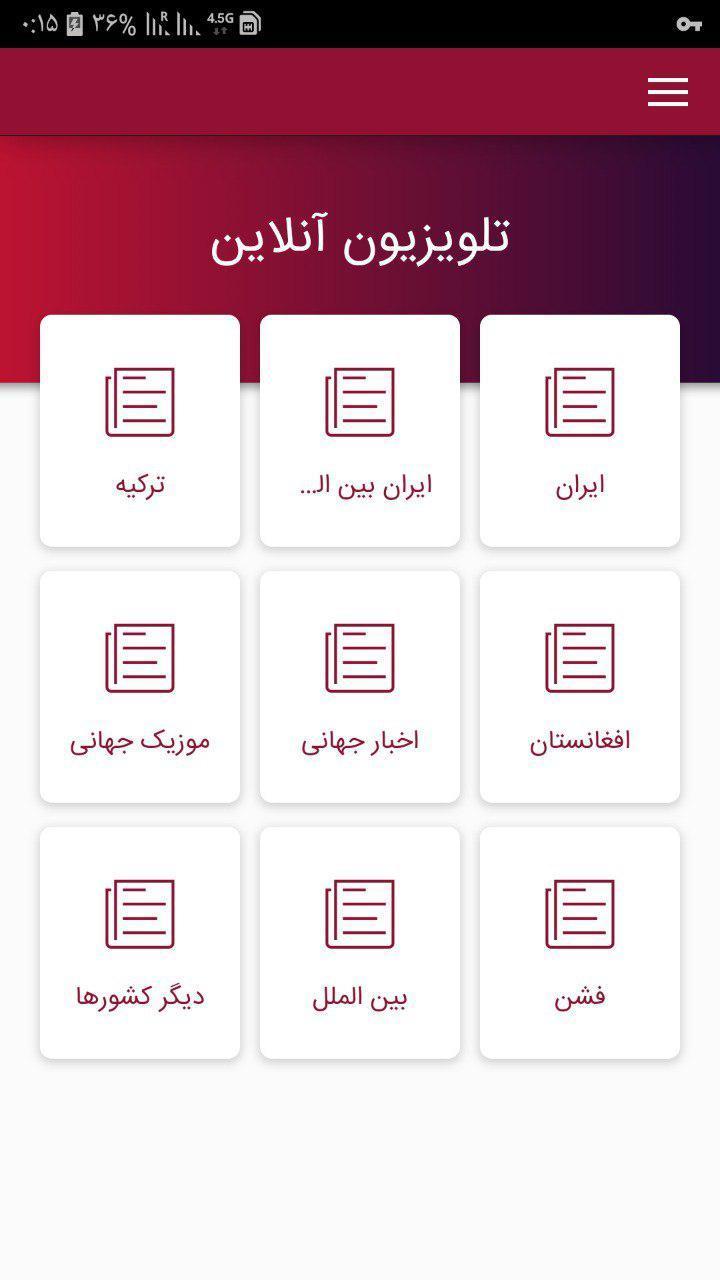Tap the موزیک جهانی card
720x1280 pixels.
(x=140, y=687)
